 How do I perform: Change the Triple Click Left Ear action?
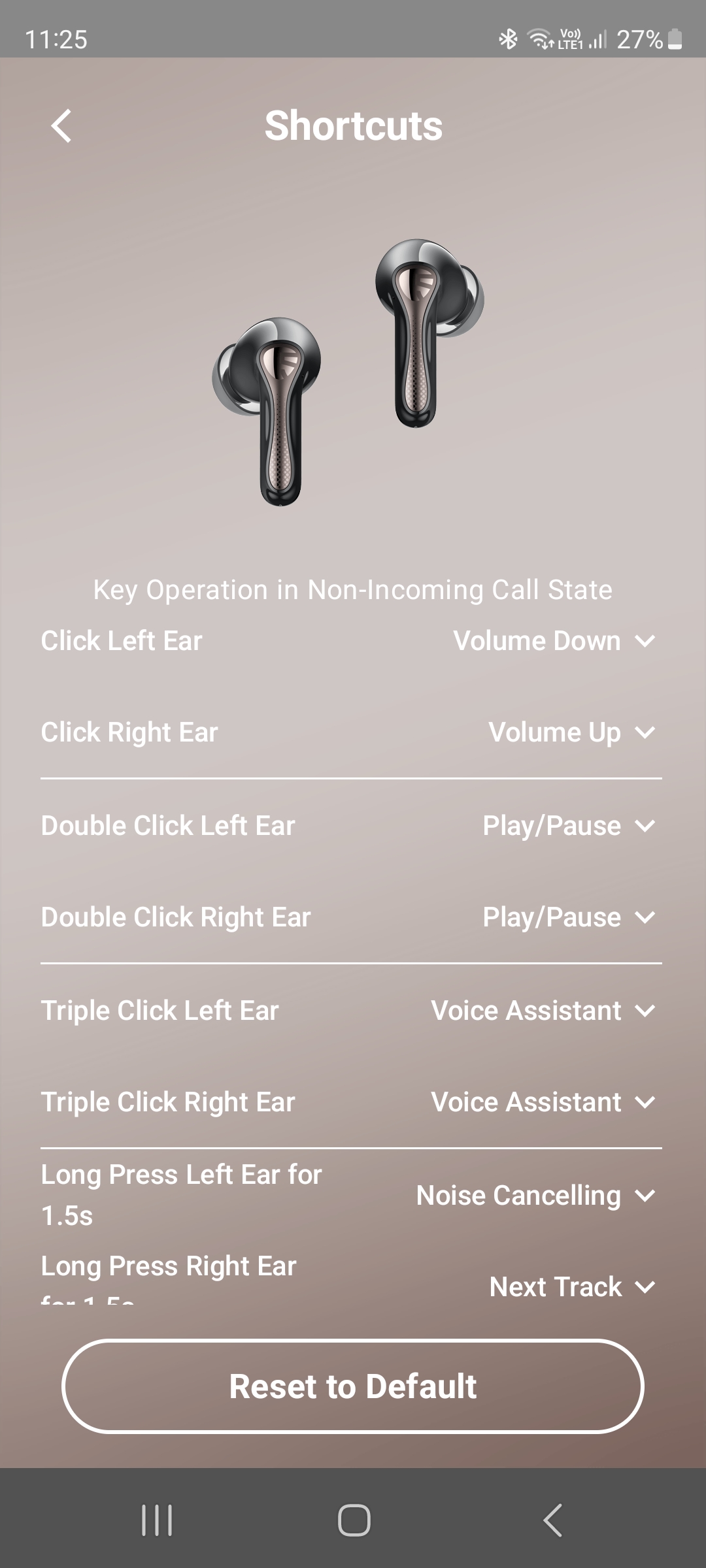pos(543,1011)
